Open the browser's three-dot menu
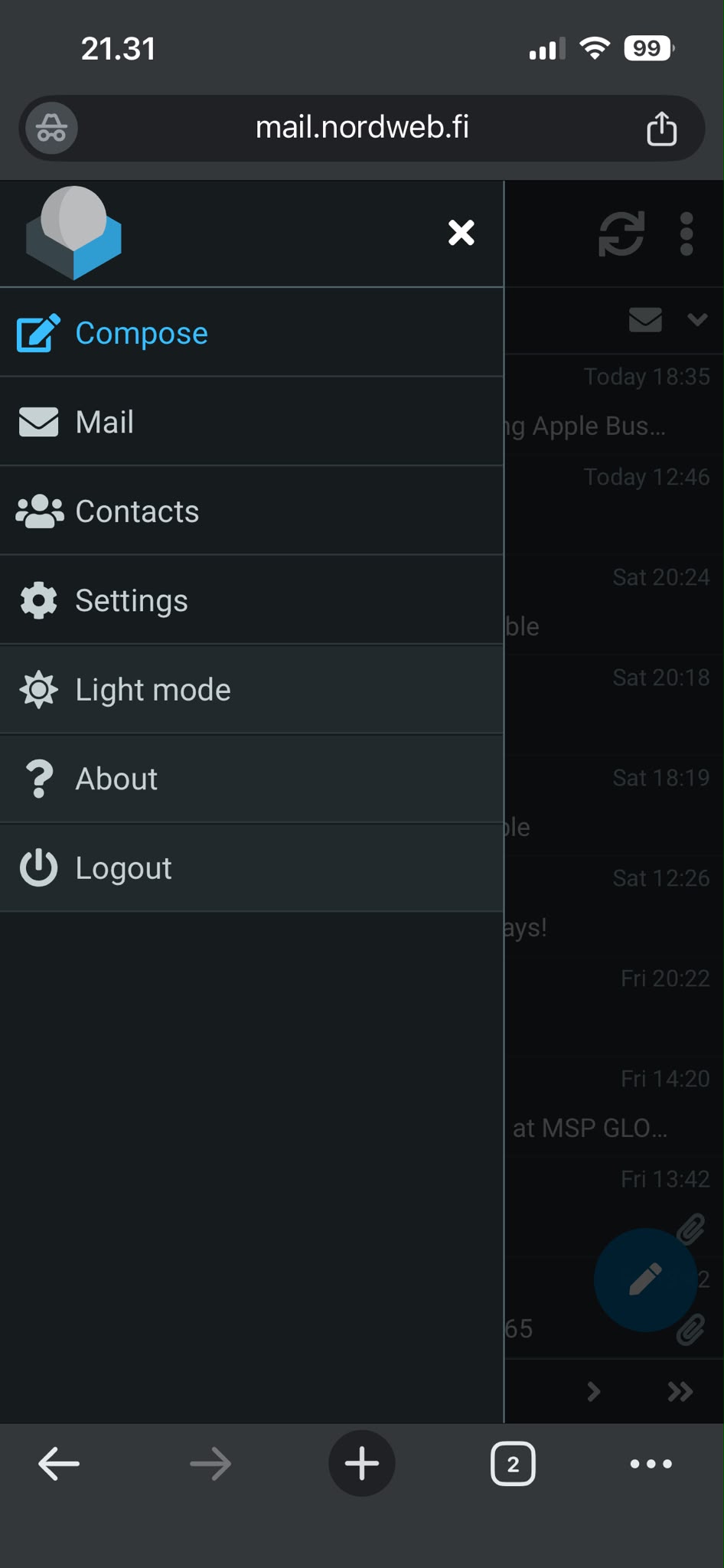 click(x=651, y=1464)
